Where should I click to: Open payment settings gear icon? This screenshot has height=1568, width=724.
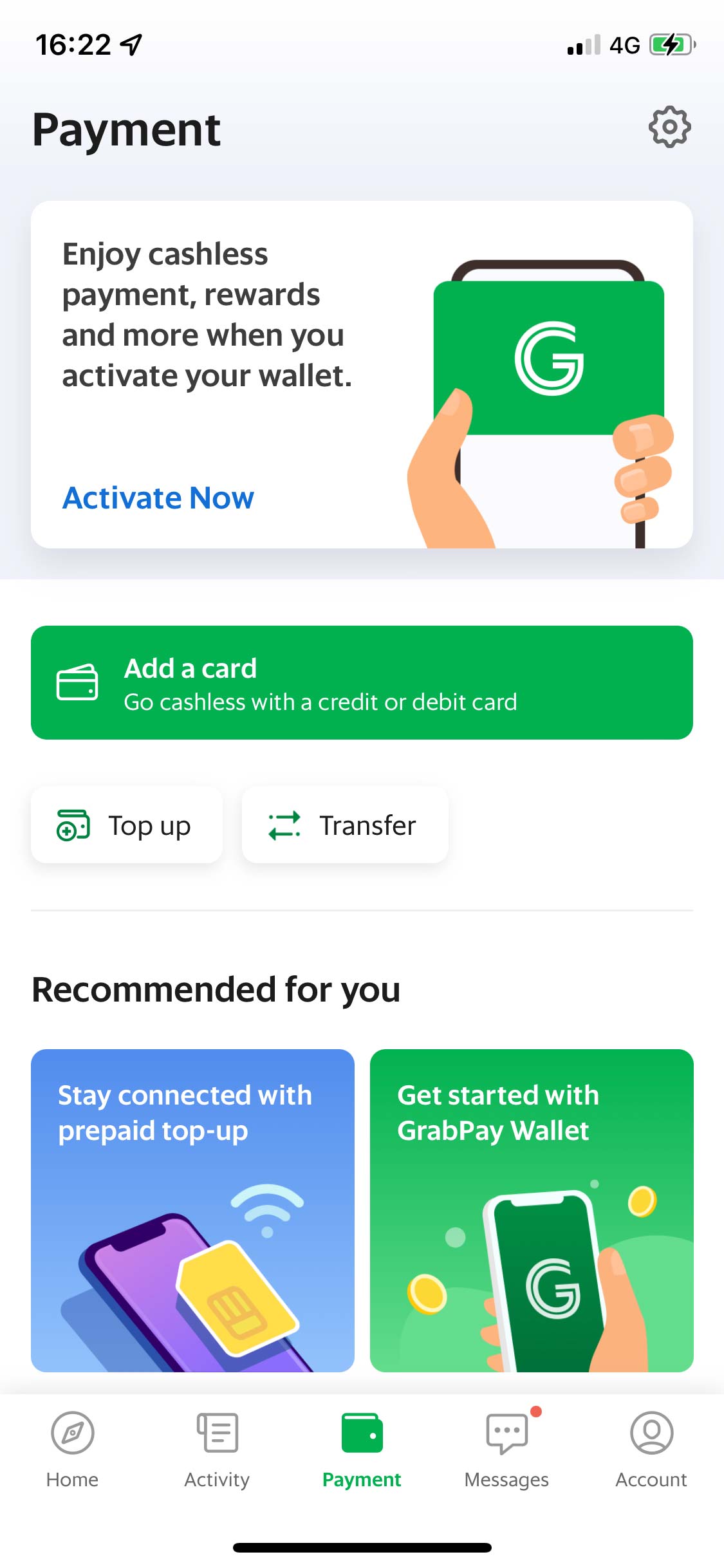[x=669, y=127]
